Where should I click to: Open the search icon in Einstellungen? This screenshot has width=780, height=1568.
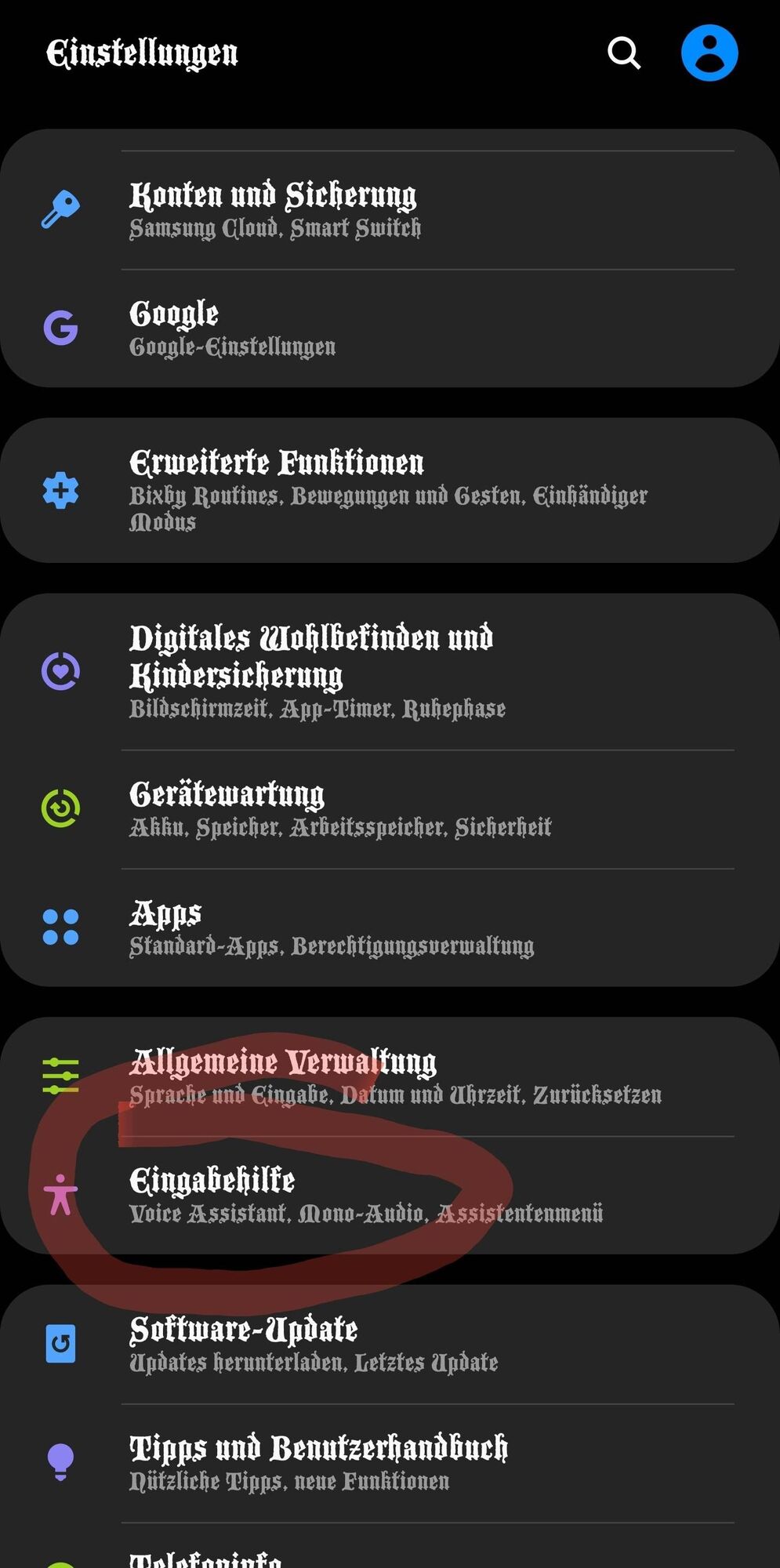[624, 53]
